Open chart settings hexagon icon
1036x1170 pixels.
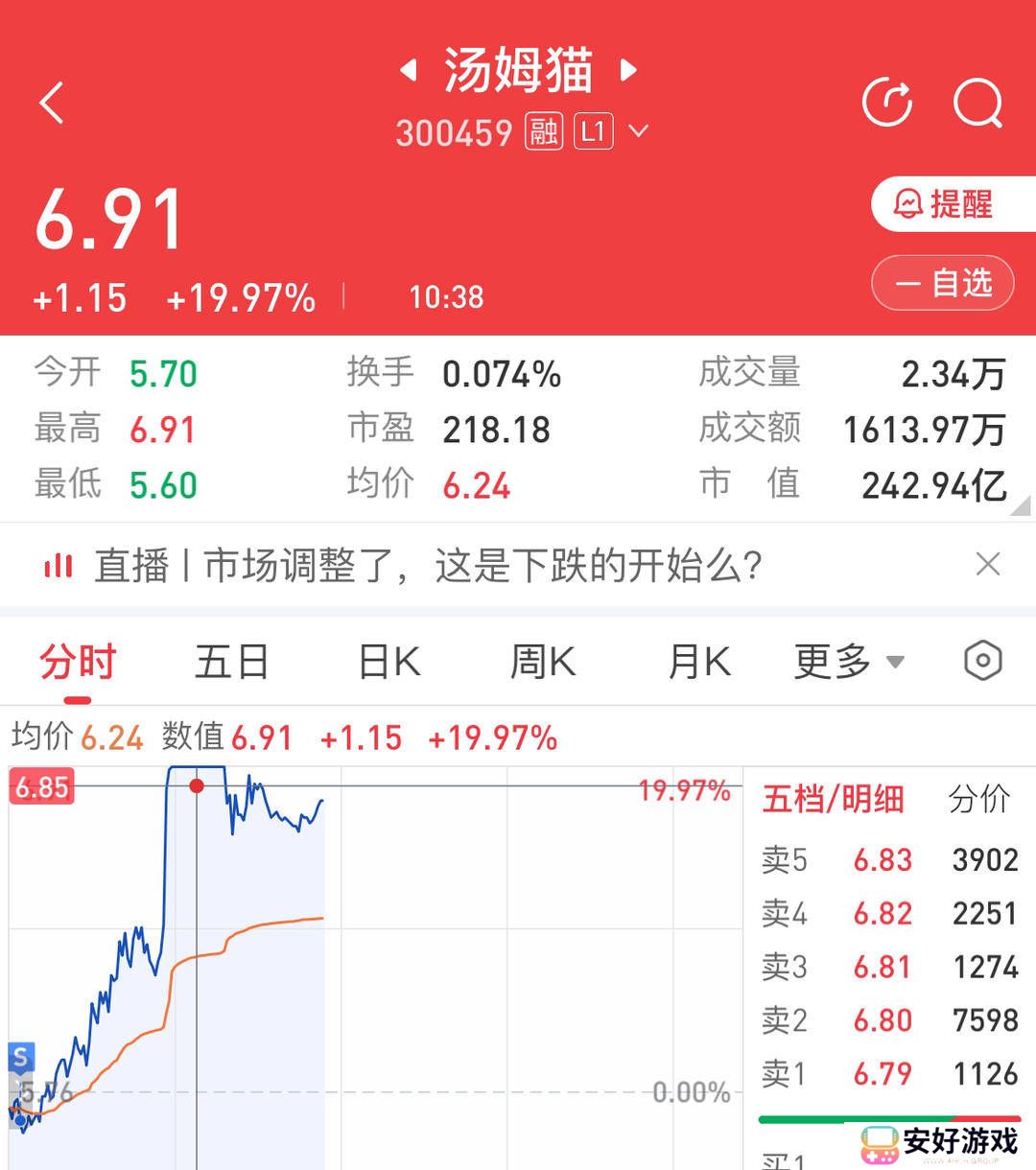point(982,661)
